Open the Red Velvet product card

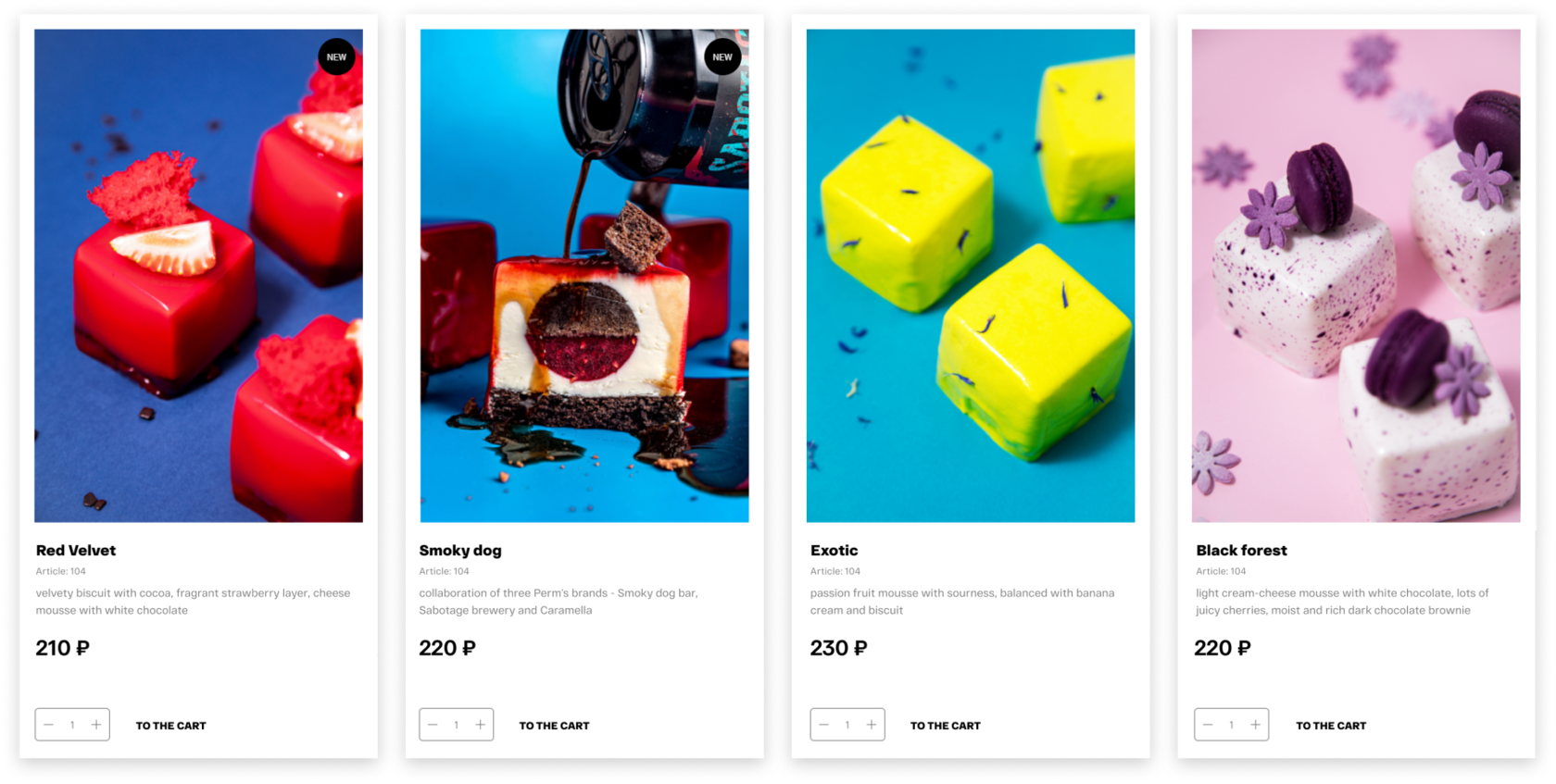[x=76, y=550]
